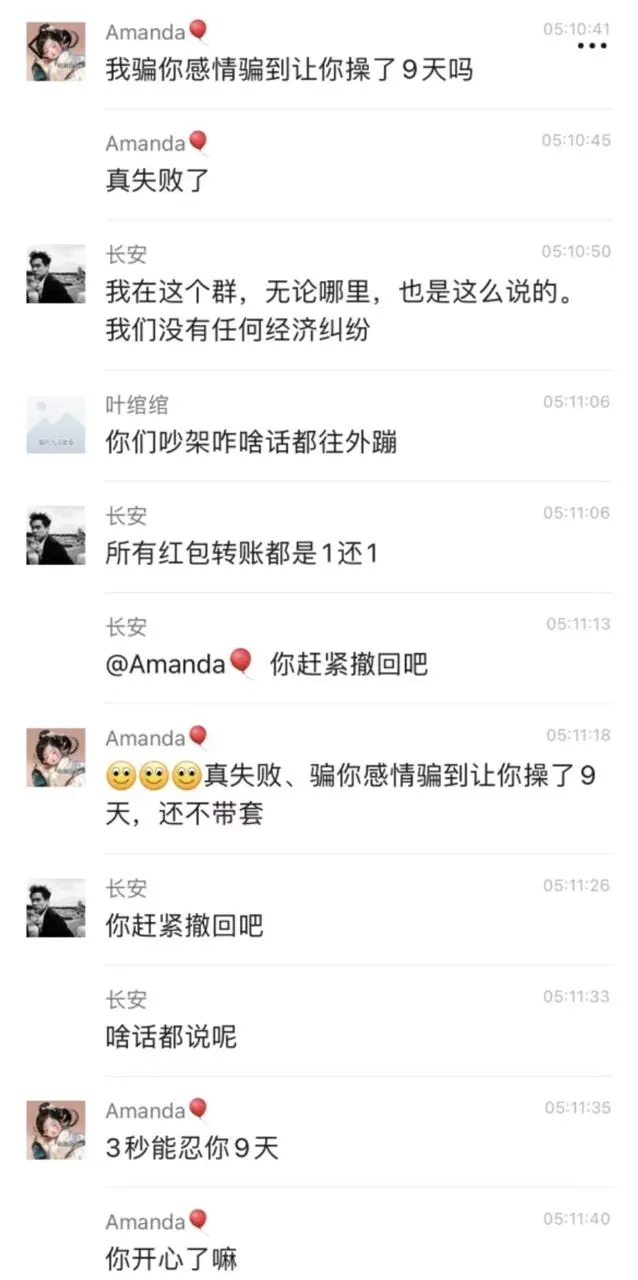The image size is (638, 1280).
Task: Tap 叶绾绾's profile avatar
Action: tap(56, 424)
